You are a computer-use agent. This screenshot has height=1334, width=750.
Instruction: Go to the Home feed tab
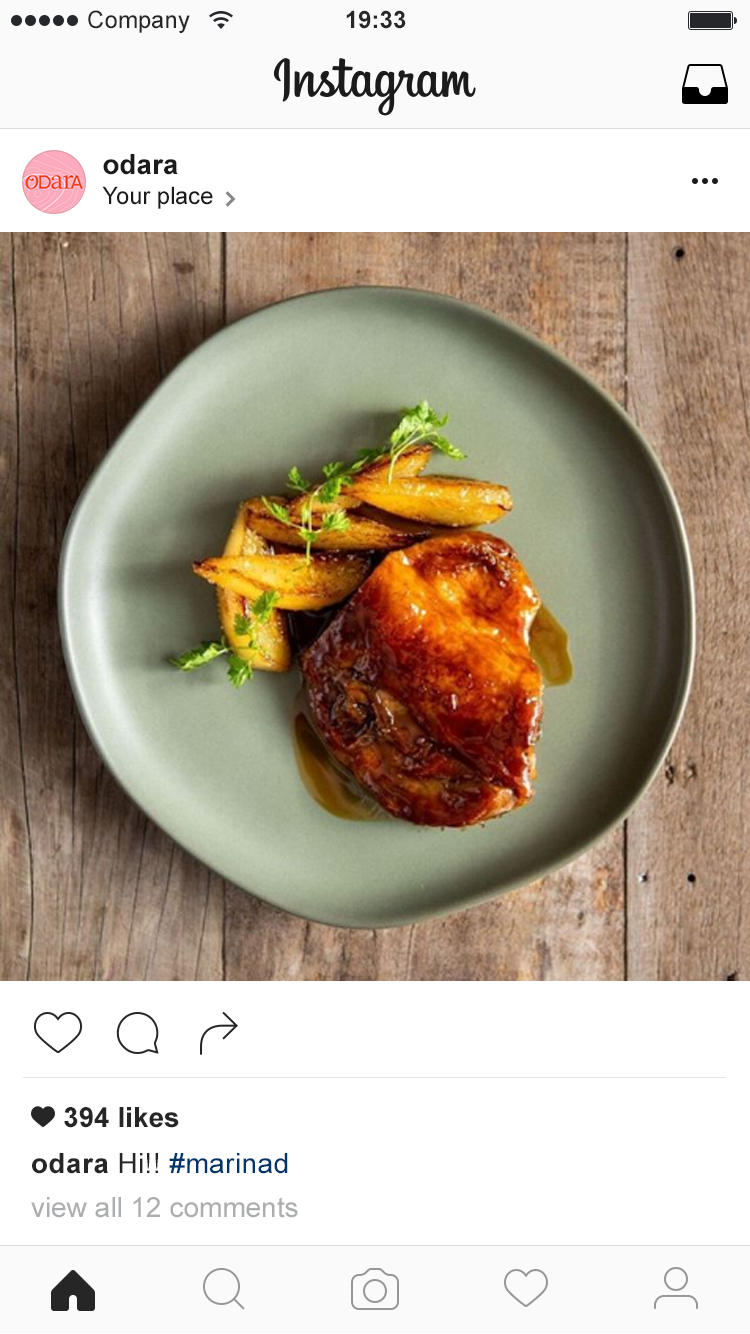73,1289
